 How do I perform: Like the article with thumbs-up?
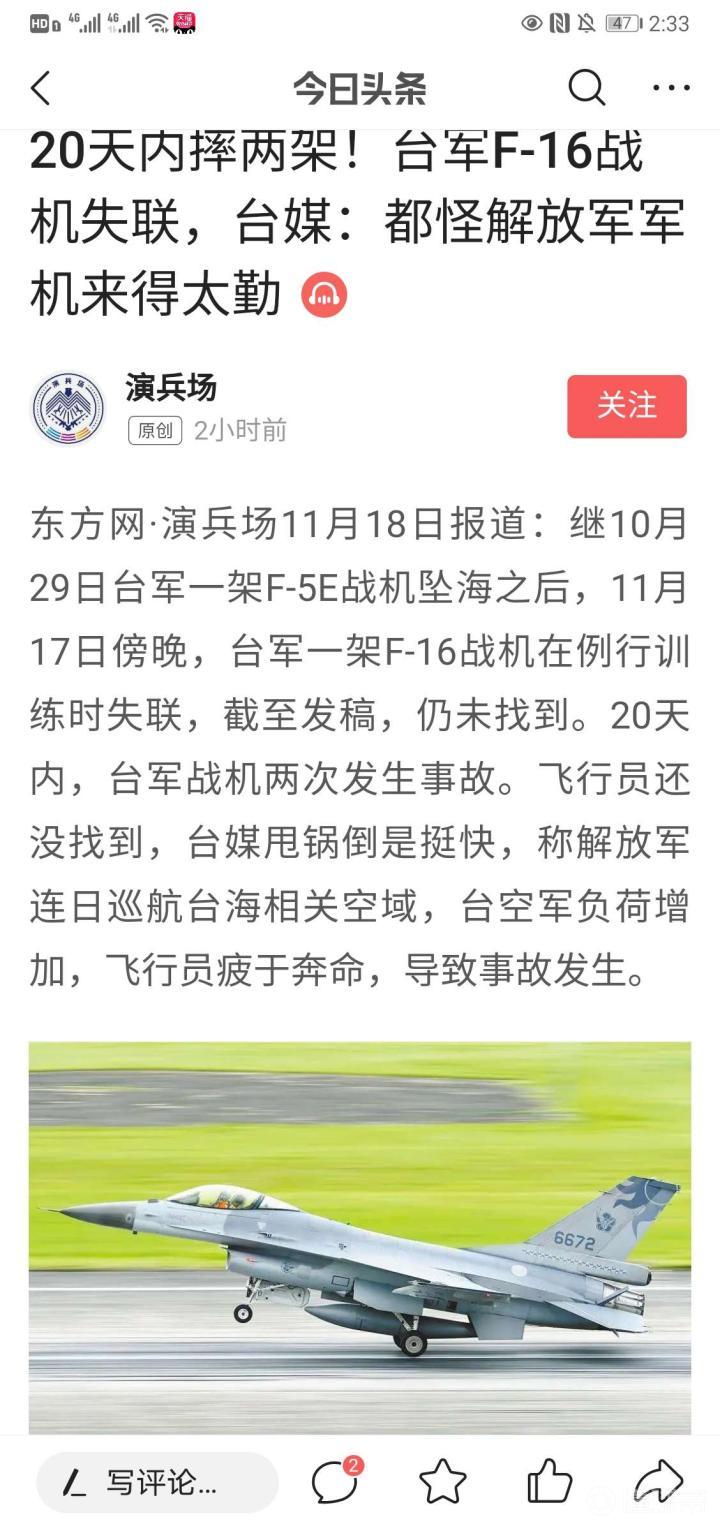[x=550, y=1482]
